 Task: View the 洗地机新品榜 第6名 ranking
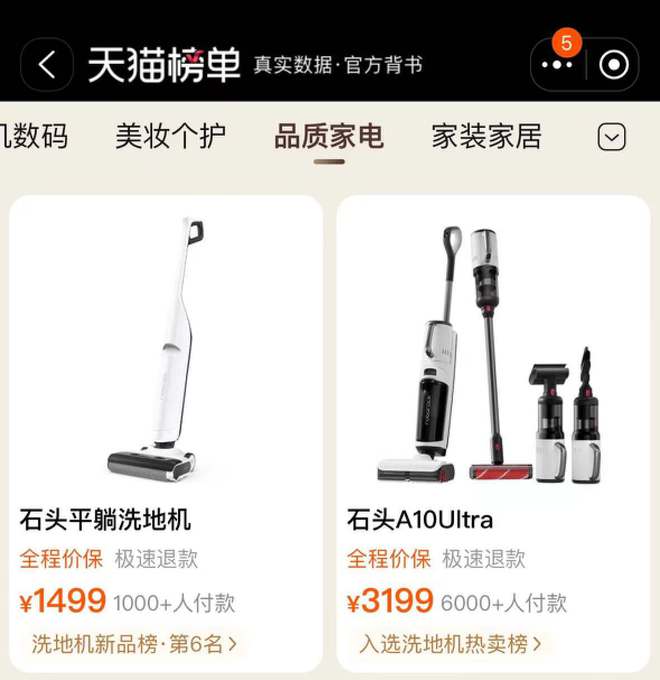tap(134, 643)
